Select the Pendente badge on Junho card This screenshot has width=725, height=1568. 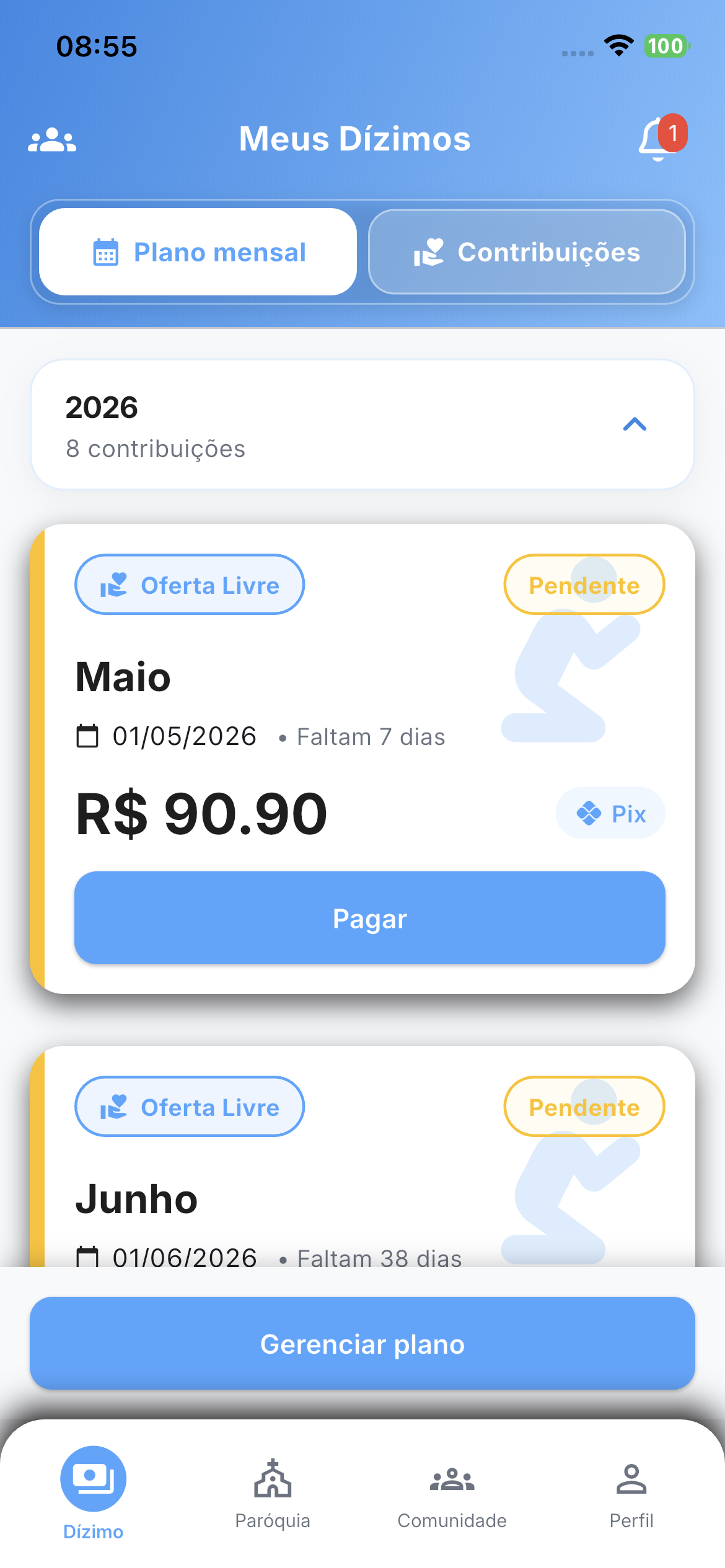[x=583, y=1106]
